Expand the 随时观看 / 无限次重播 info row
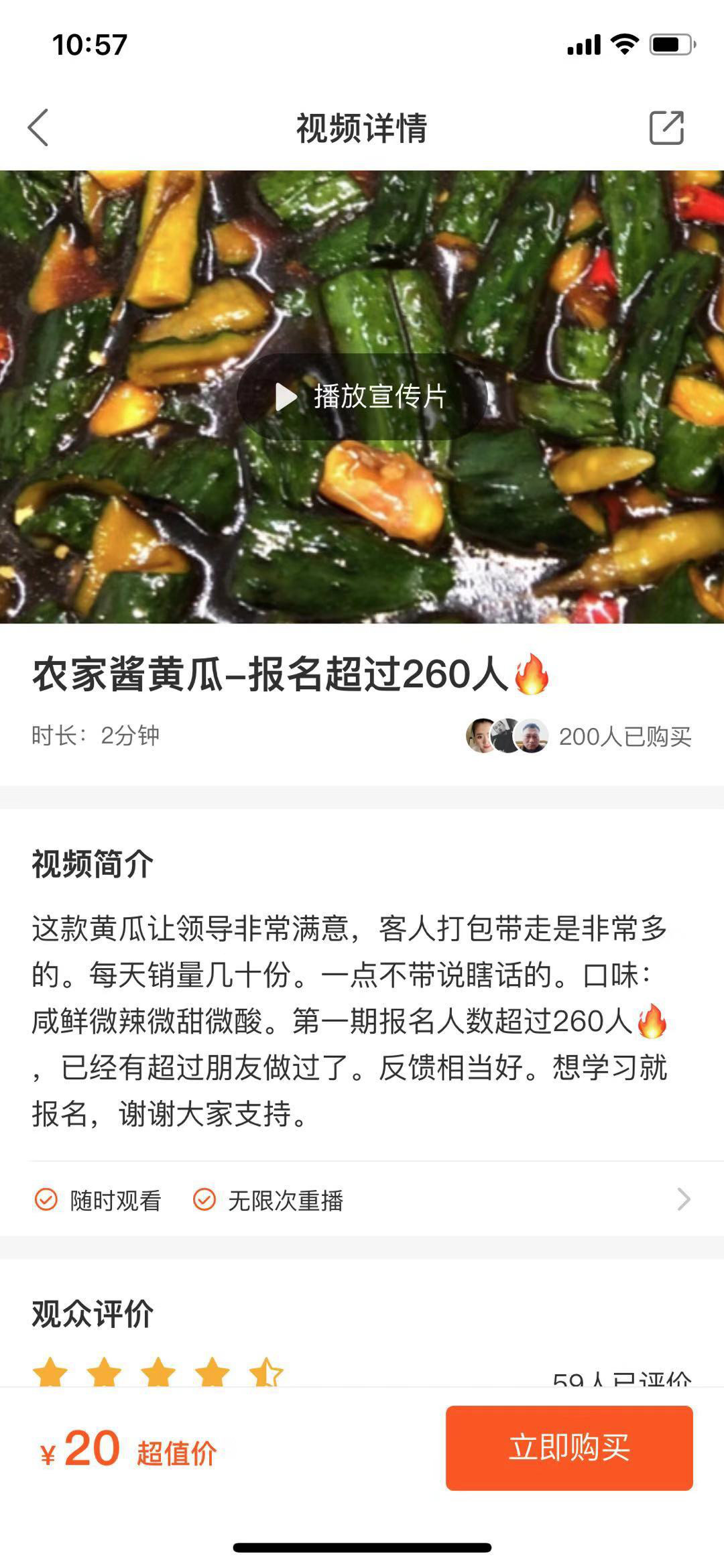 (x=682, y=1199)
